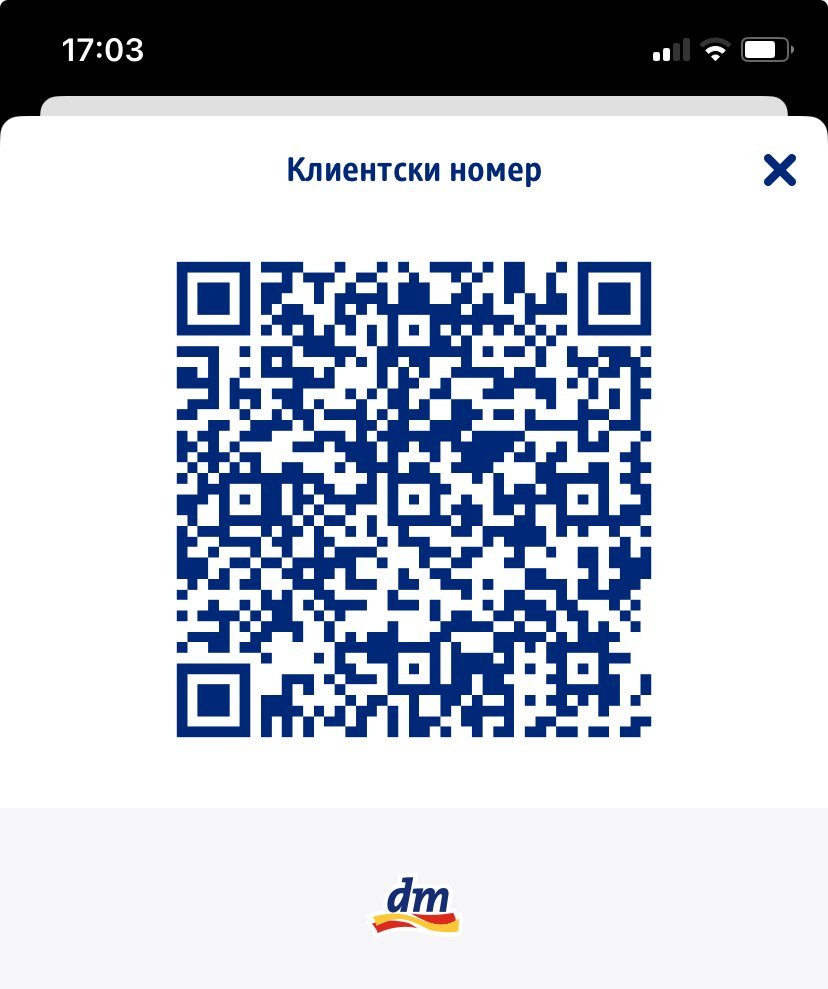Close the Клиентски номер sheet
The height and width of the screenshot is (989, 828).
(x=779, y=170)
